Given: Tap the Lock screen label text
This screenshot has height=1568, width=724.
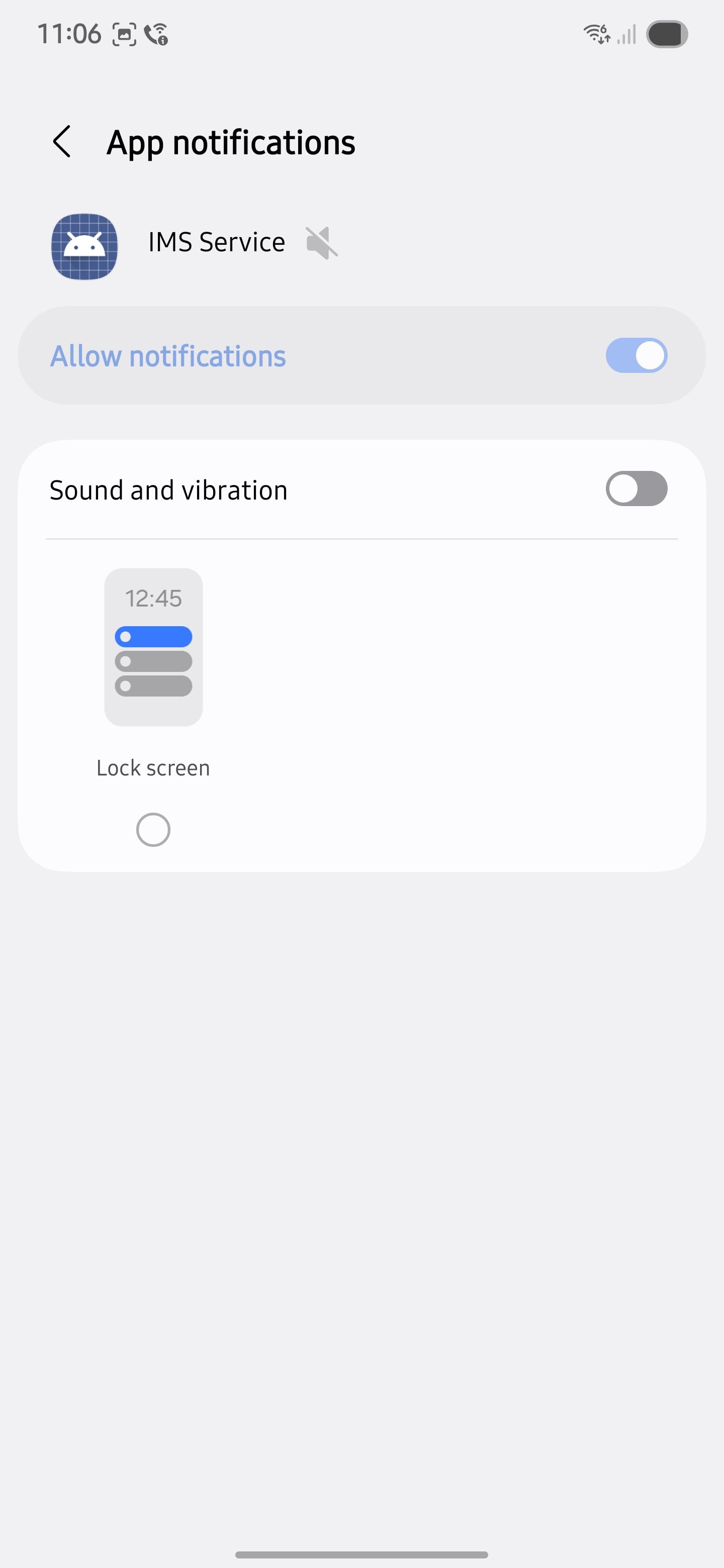Looking at the screenshot, I should (x=152, y=767).
